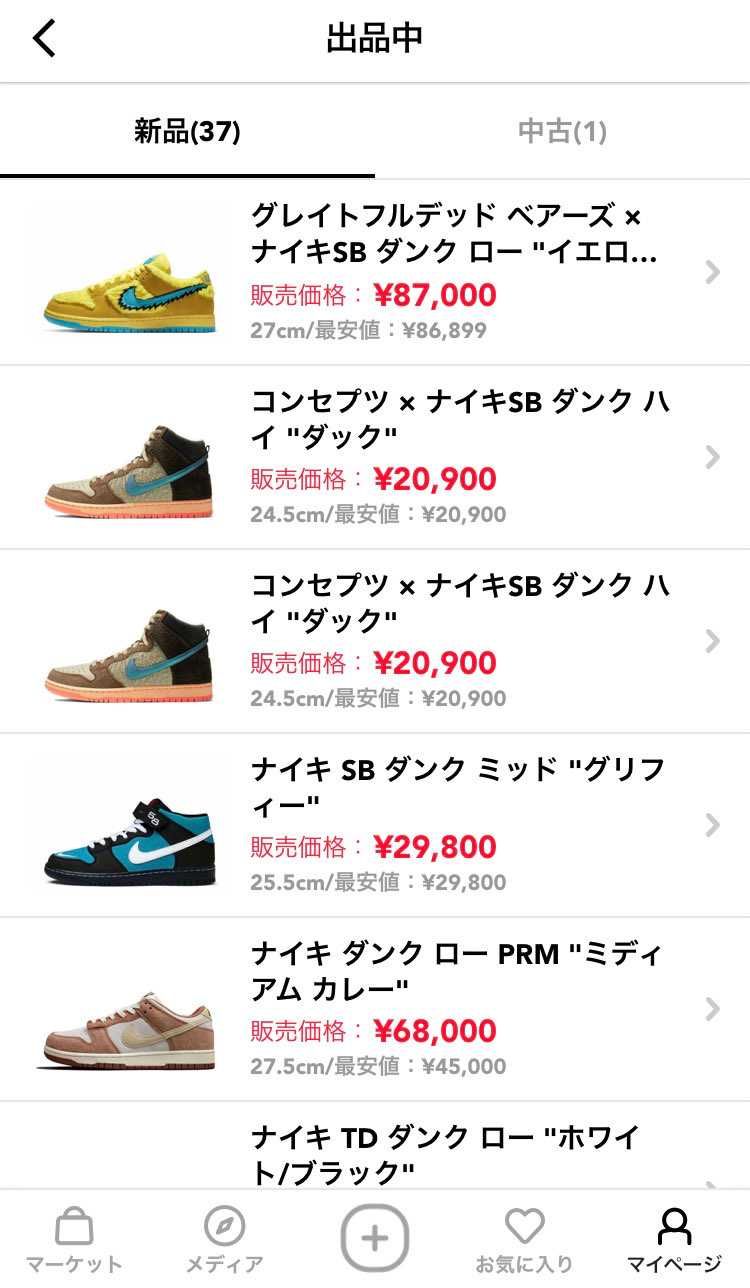Open the chevron on the first ダック listing
The height and width of the screenshot is (1288, 750).
710,458
